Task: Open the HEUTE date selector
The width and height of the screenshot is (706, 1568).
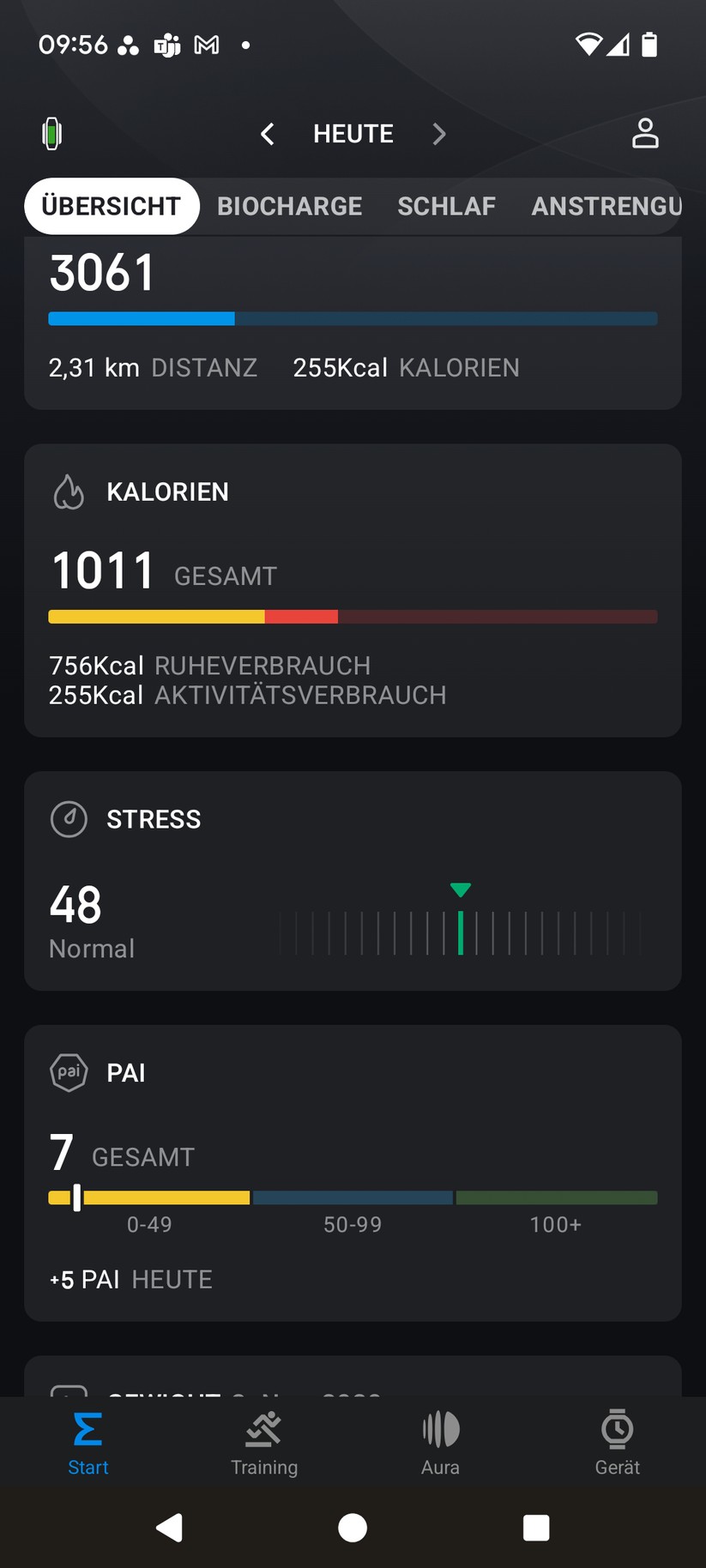Action: [x=353, y=134]
